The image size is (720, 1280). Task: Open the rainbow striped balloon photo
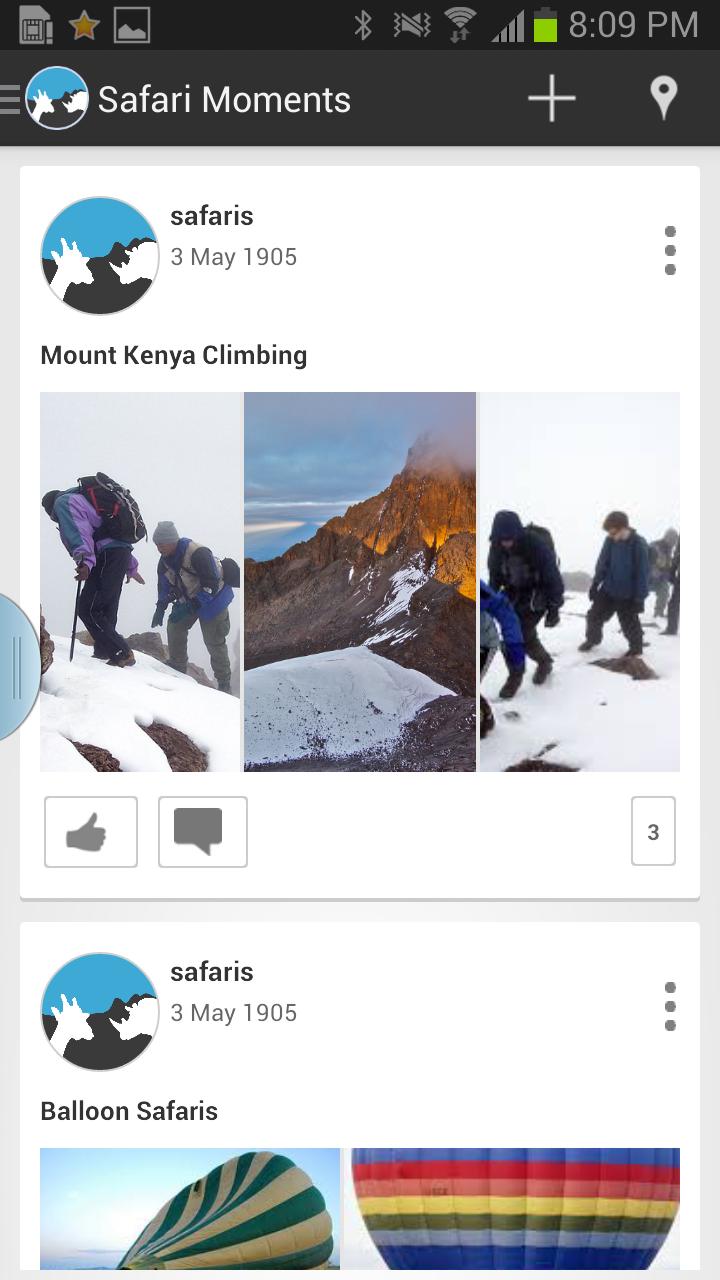[515, 1208]
